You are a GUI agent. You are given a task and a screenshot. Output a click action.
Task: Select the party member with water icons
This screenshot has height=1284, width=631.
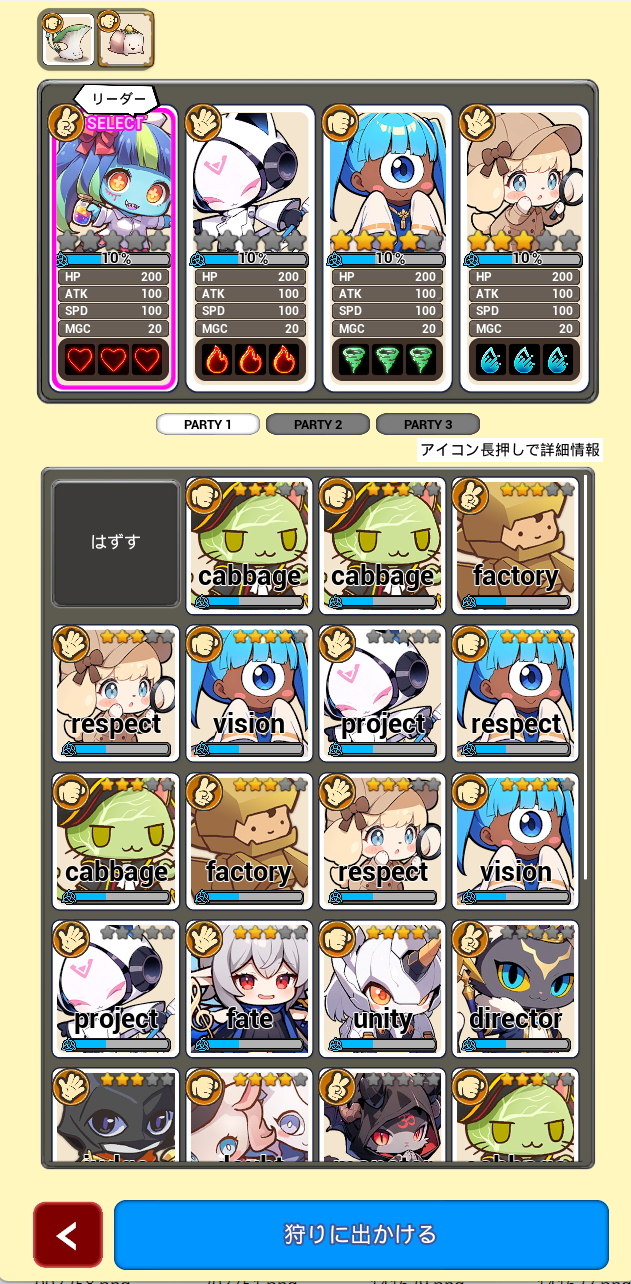coord(524,248)
